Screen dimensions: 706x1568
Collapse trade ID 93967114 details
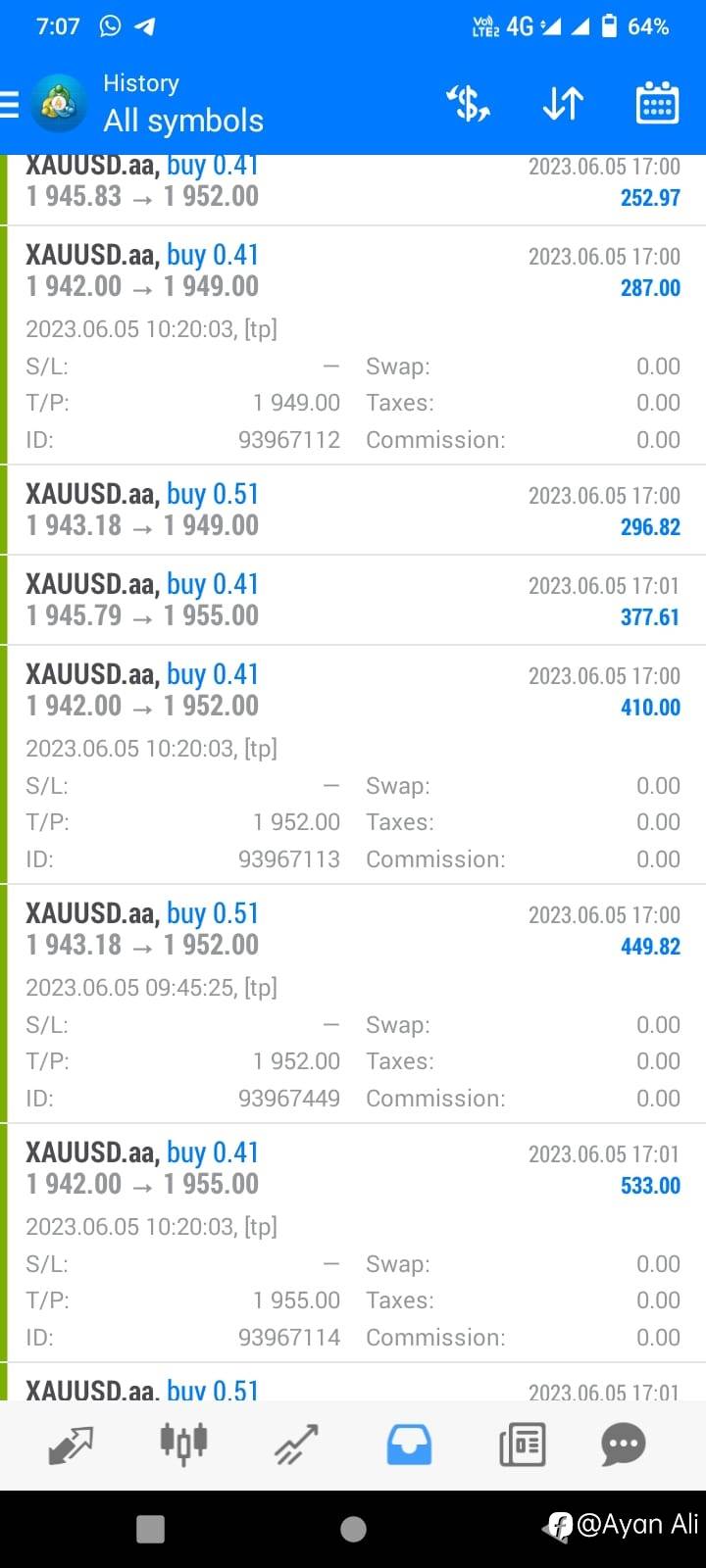click(353, 1244)
